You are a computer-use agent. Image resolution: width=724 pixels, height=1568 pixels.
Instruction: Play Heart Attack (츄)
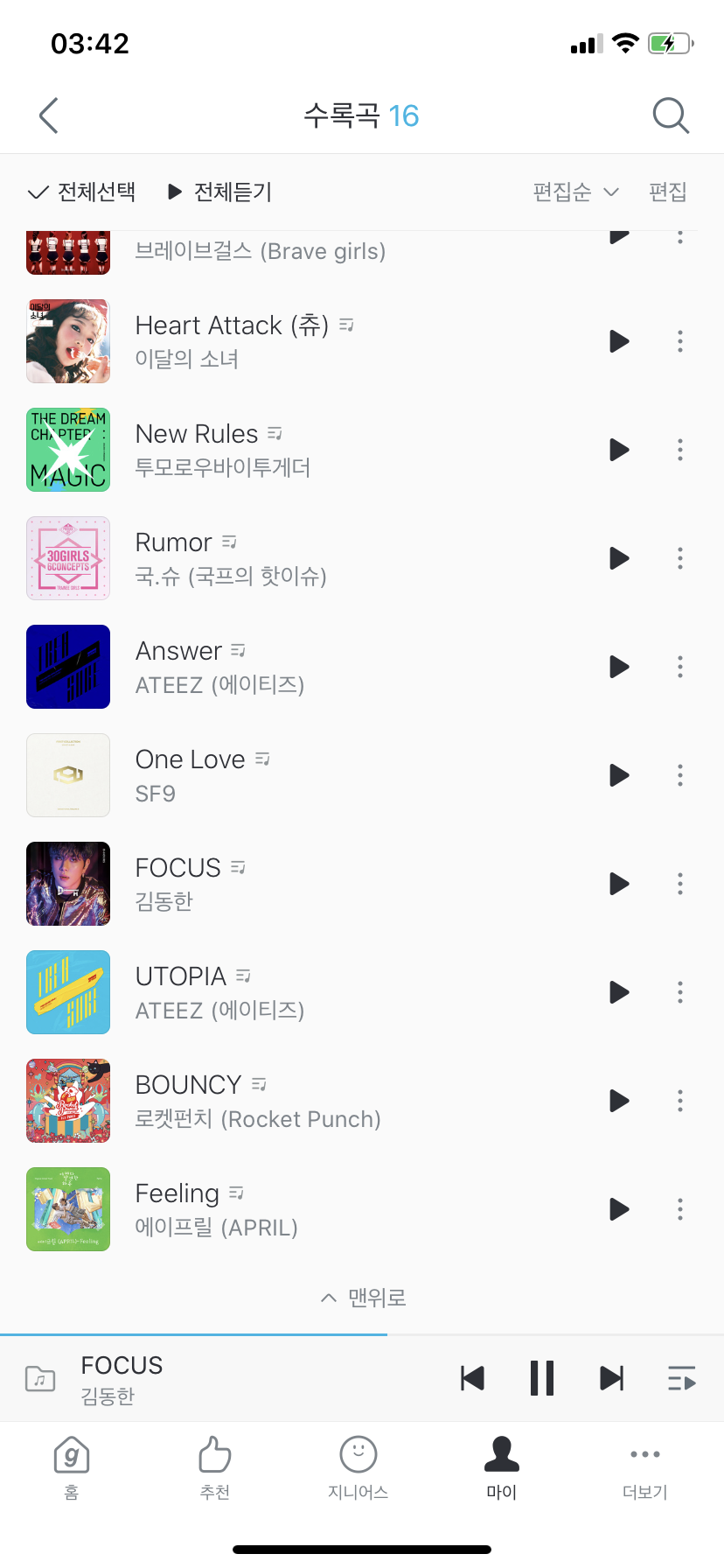[619, 341]
